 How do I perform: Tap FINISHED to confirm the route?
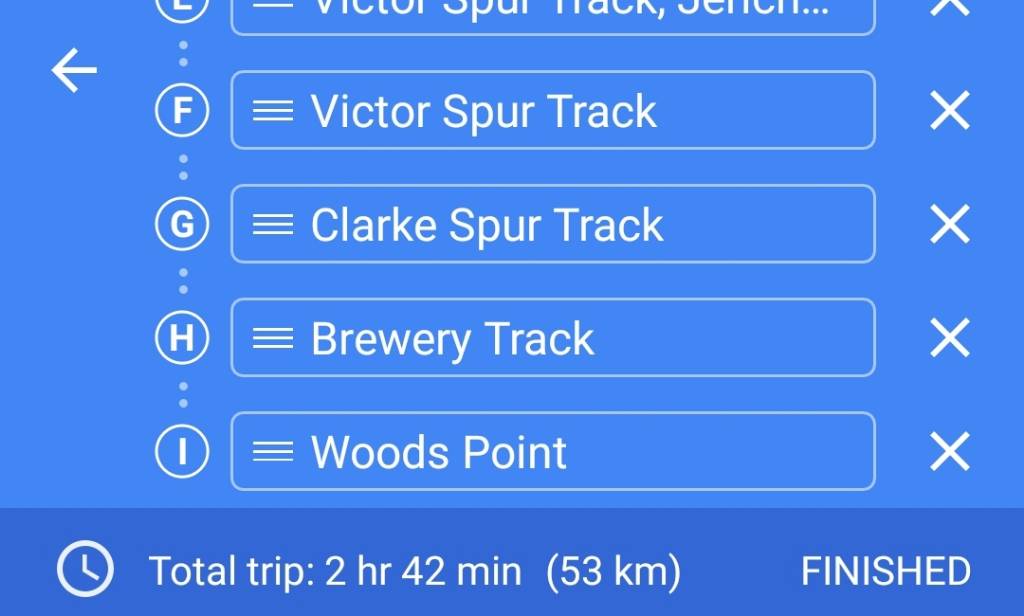[885, 572]
